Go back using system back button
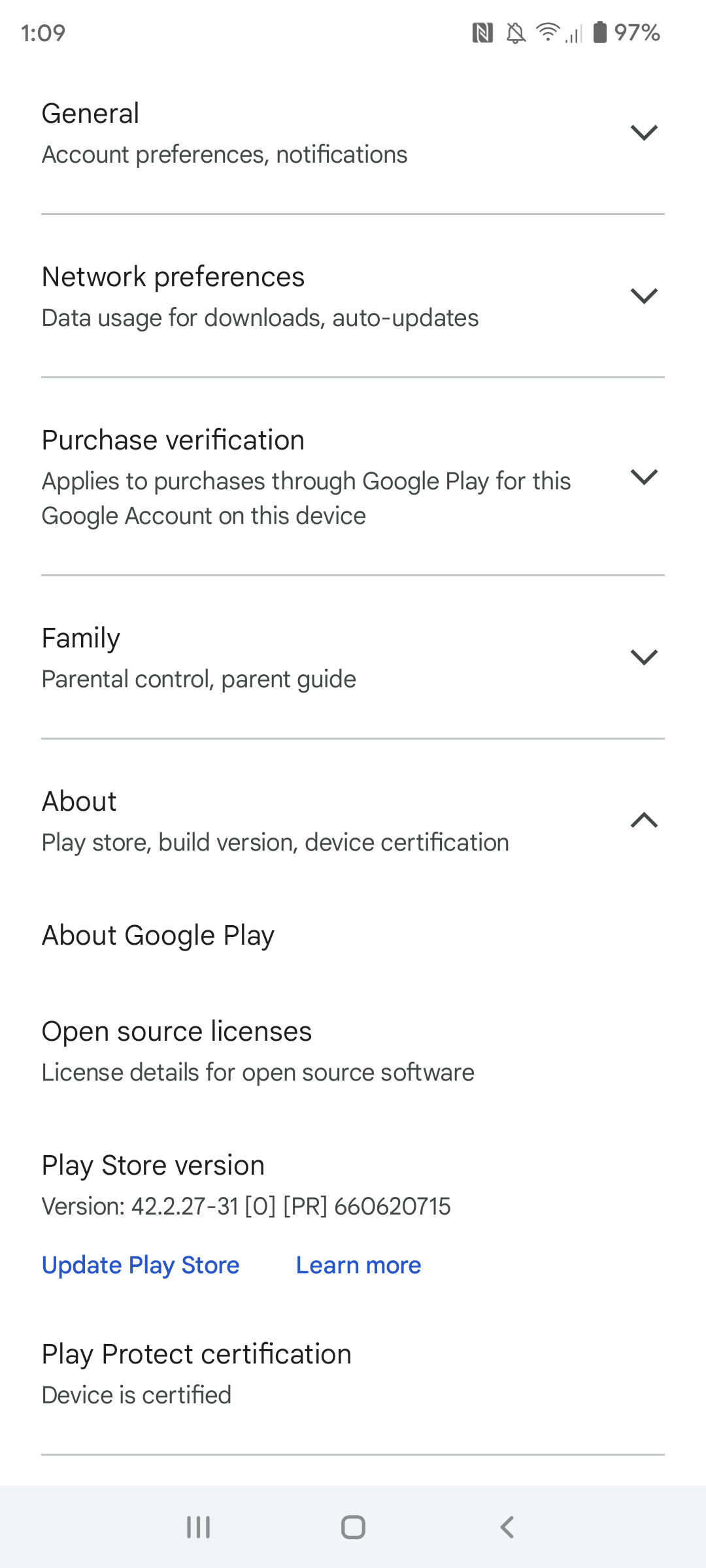 (507, 1527)
